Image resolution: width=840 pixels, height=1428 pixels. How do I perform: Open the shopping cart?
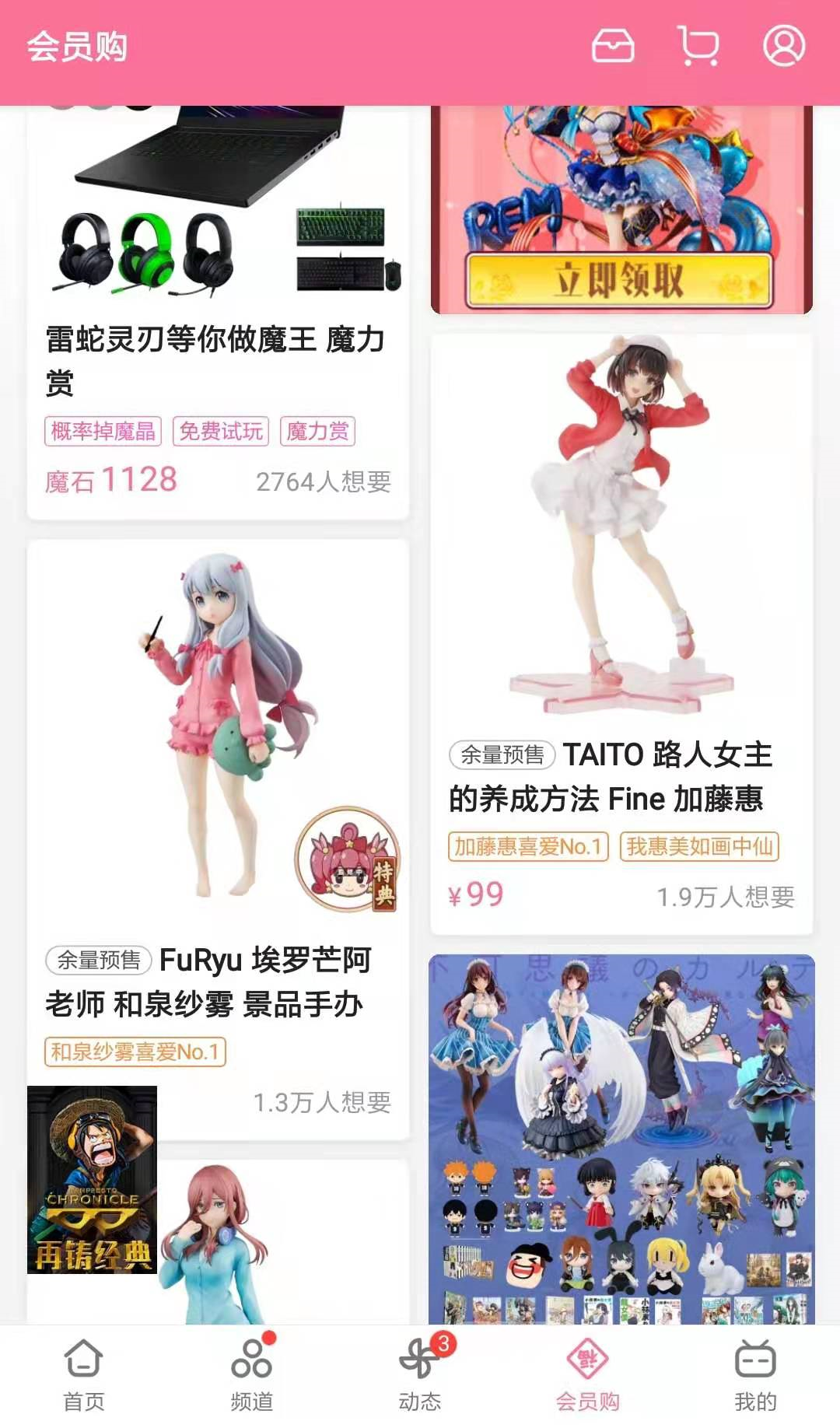(x=698, y=46)
